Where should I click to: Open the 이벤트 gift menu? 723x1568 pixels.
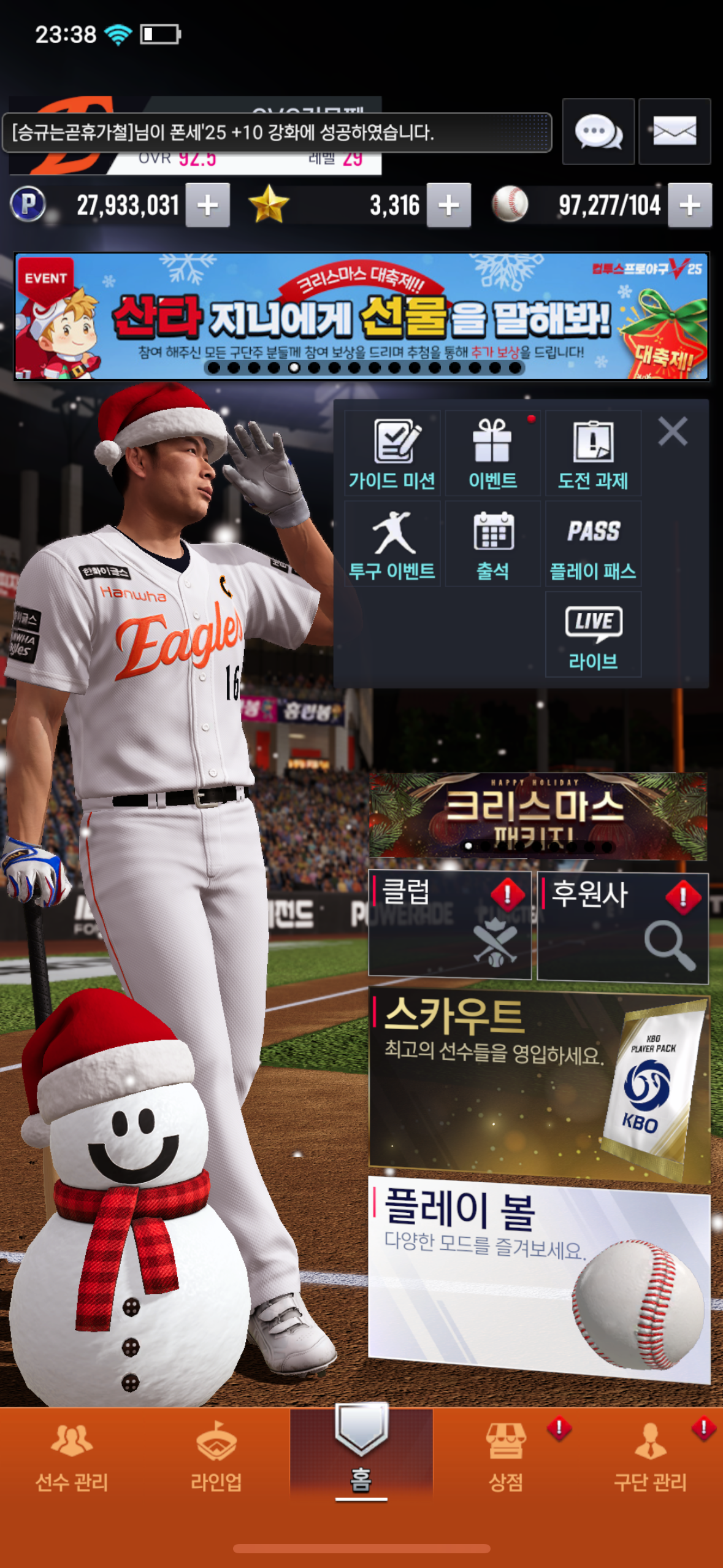point(492,453)
